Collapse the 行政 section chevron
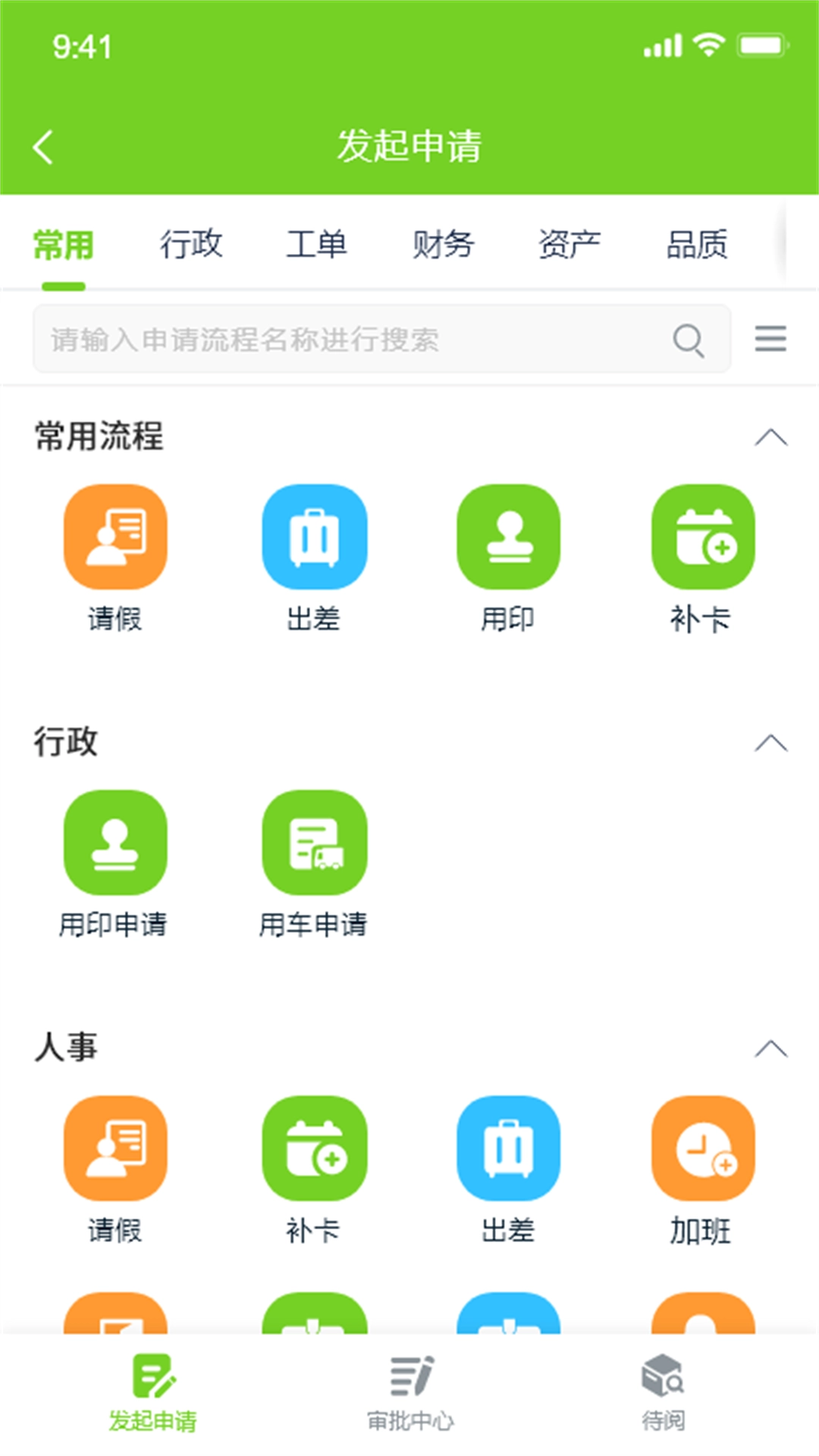 (x=772, y=742)
